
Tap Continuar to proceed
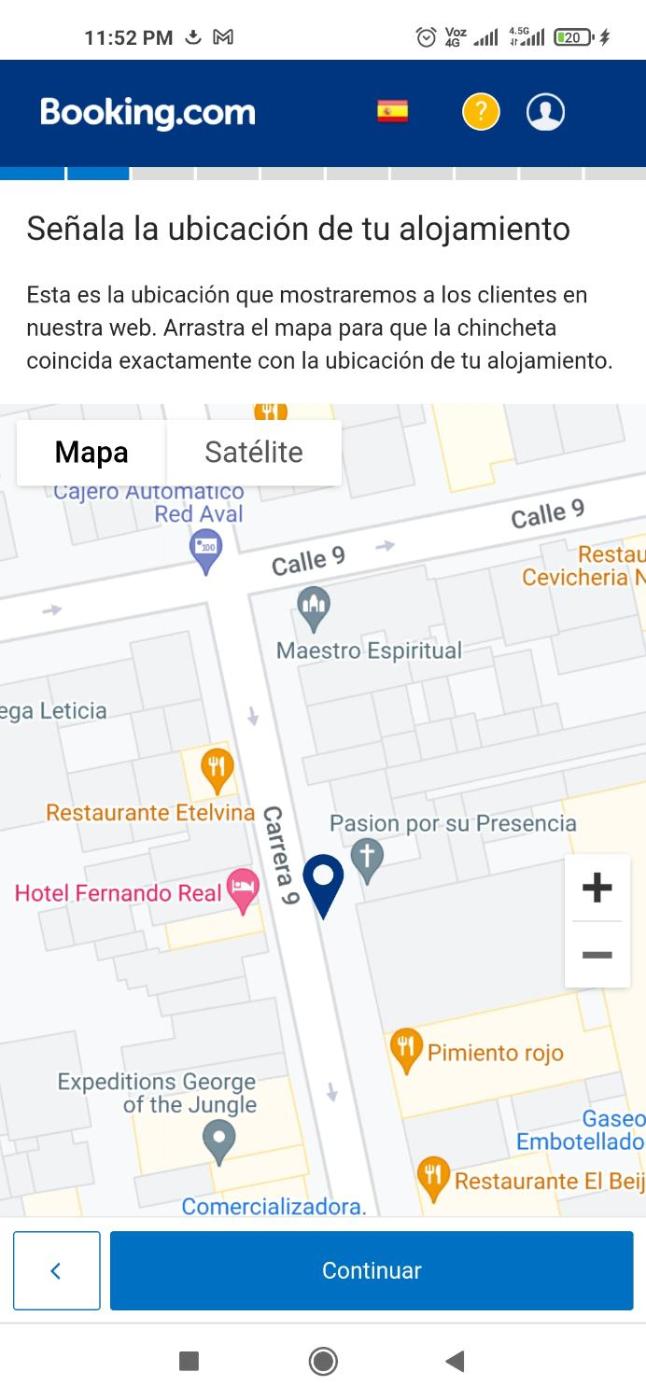(x=371, y=1270)
